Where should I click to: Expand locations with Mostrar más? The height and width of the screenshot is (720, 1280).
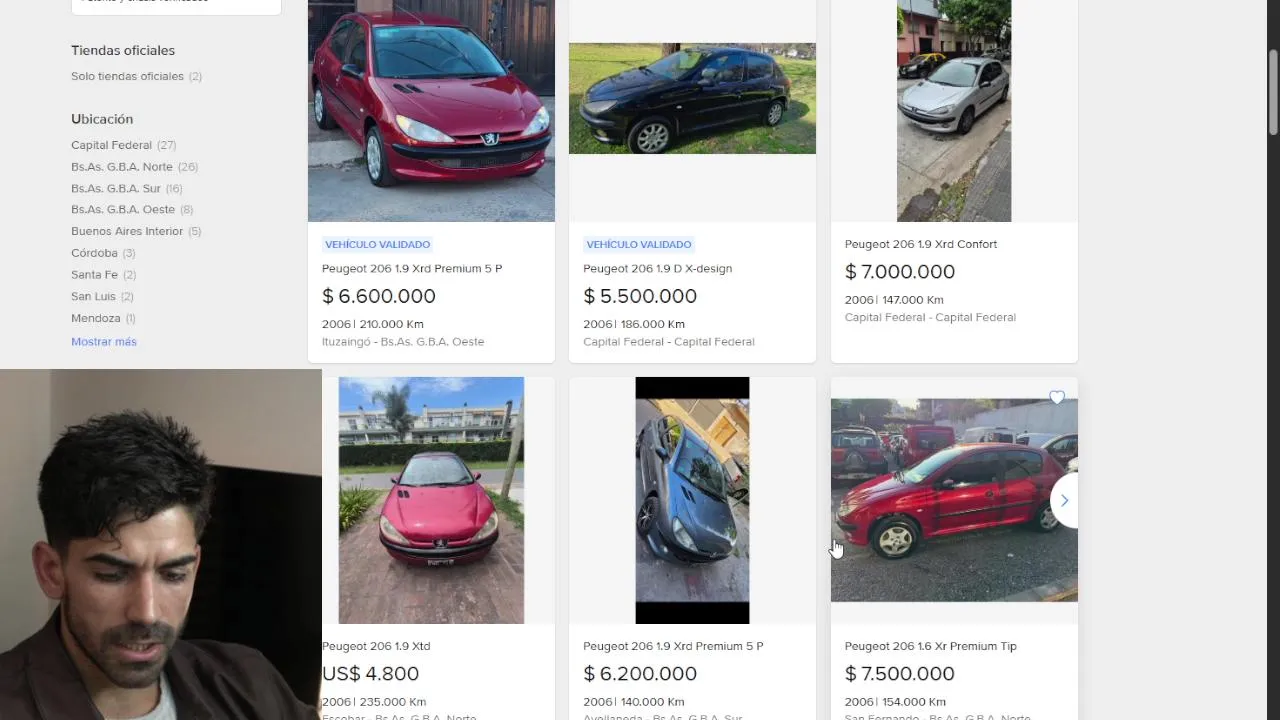tap(103, 342)
